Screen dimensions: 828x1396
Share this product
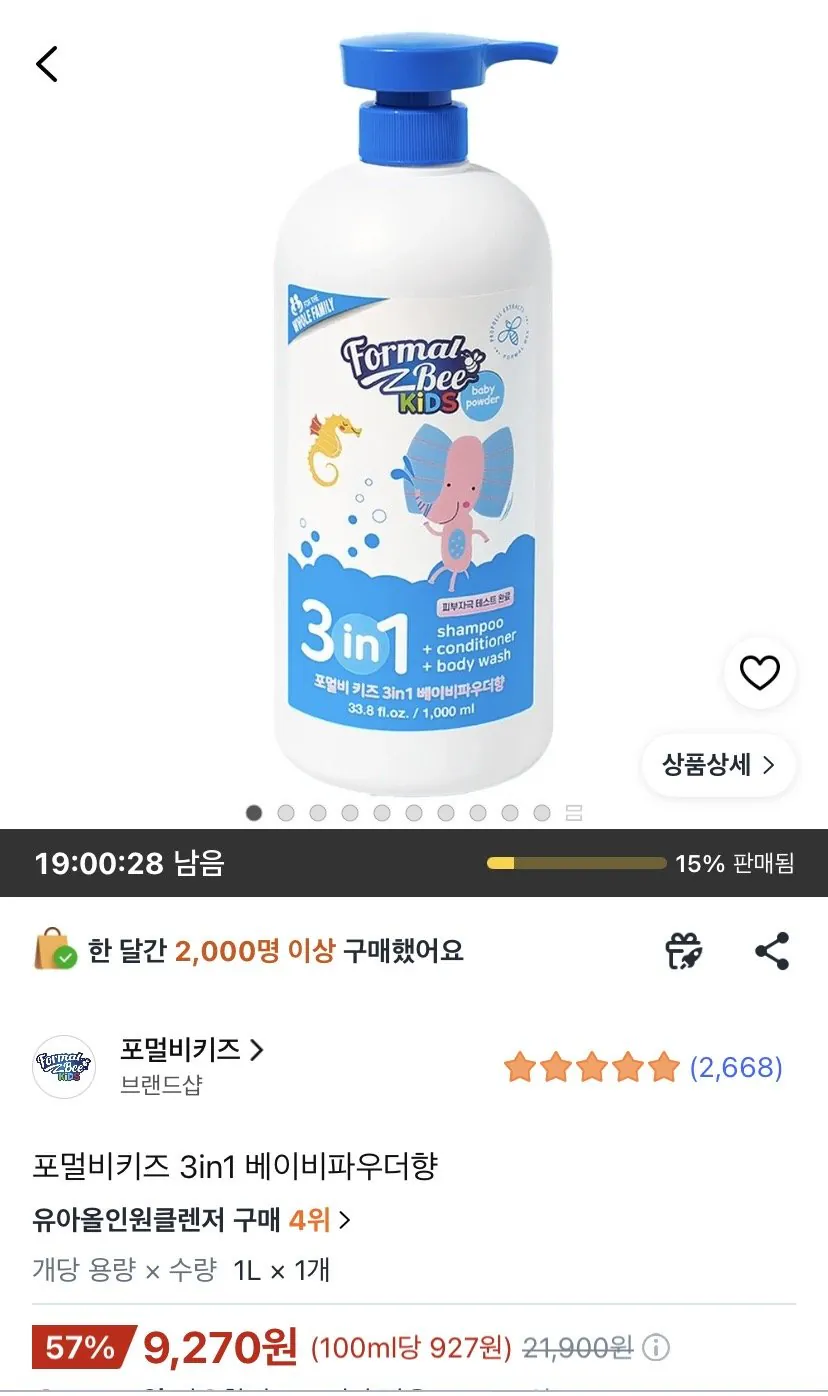point(772,951)
